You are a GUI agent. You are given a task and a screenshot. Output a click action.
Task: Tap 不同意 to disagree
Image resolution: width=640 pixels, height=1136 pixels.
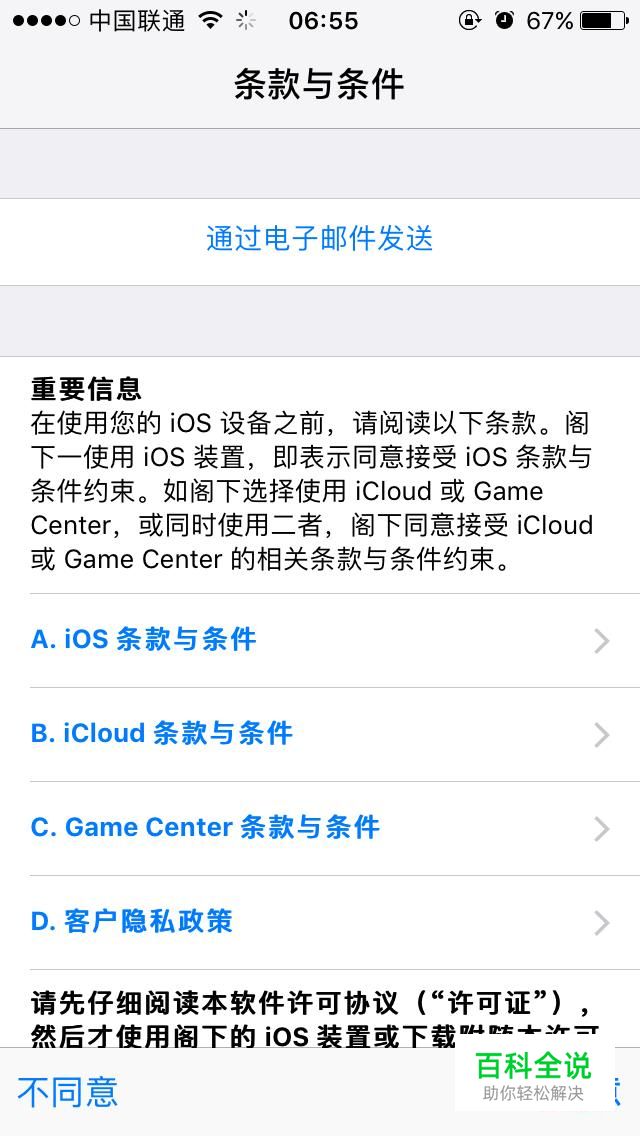[x=67, y=1092]
